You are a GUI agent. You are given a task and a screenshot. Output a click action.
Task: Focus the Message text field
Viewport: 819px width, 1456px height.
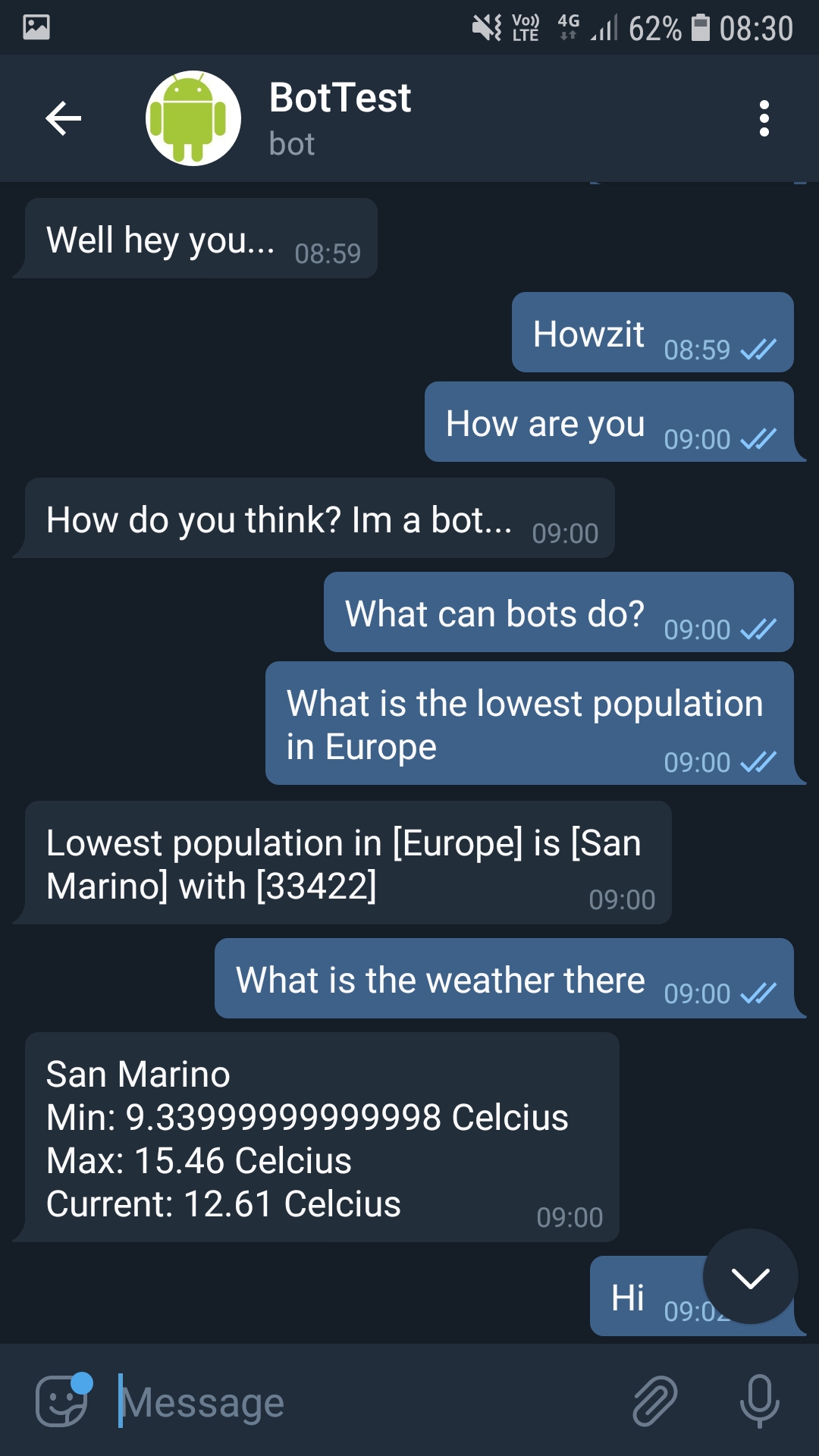364,1402
